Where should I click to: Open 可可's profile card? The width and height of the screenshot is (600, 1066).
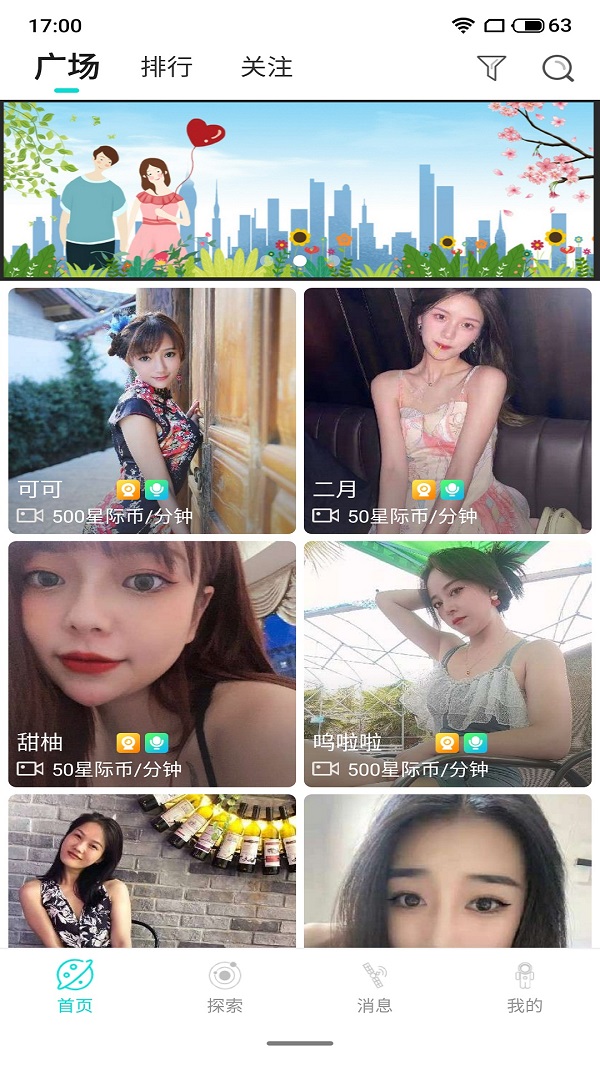pyautogui.click(x=152, y=410)
